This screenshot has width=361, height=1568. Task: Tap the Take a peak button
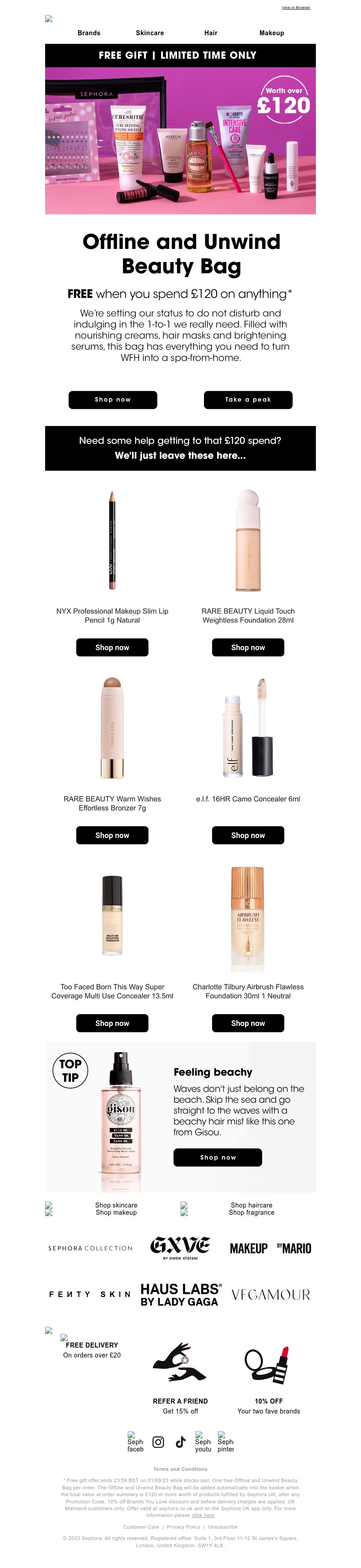[x=248, y=400]
